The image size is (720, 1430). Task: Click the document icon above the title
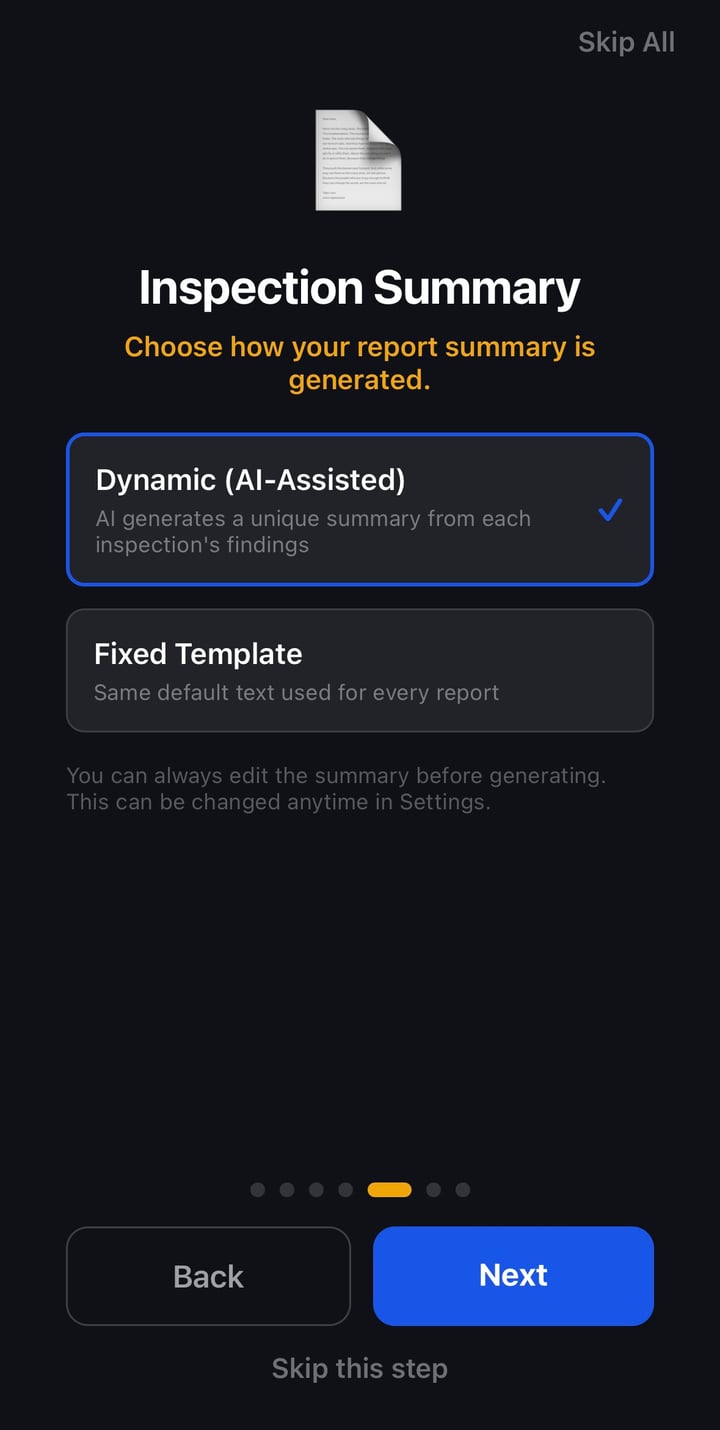click(358, 160)
